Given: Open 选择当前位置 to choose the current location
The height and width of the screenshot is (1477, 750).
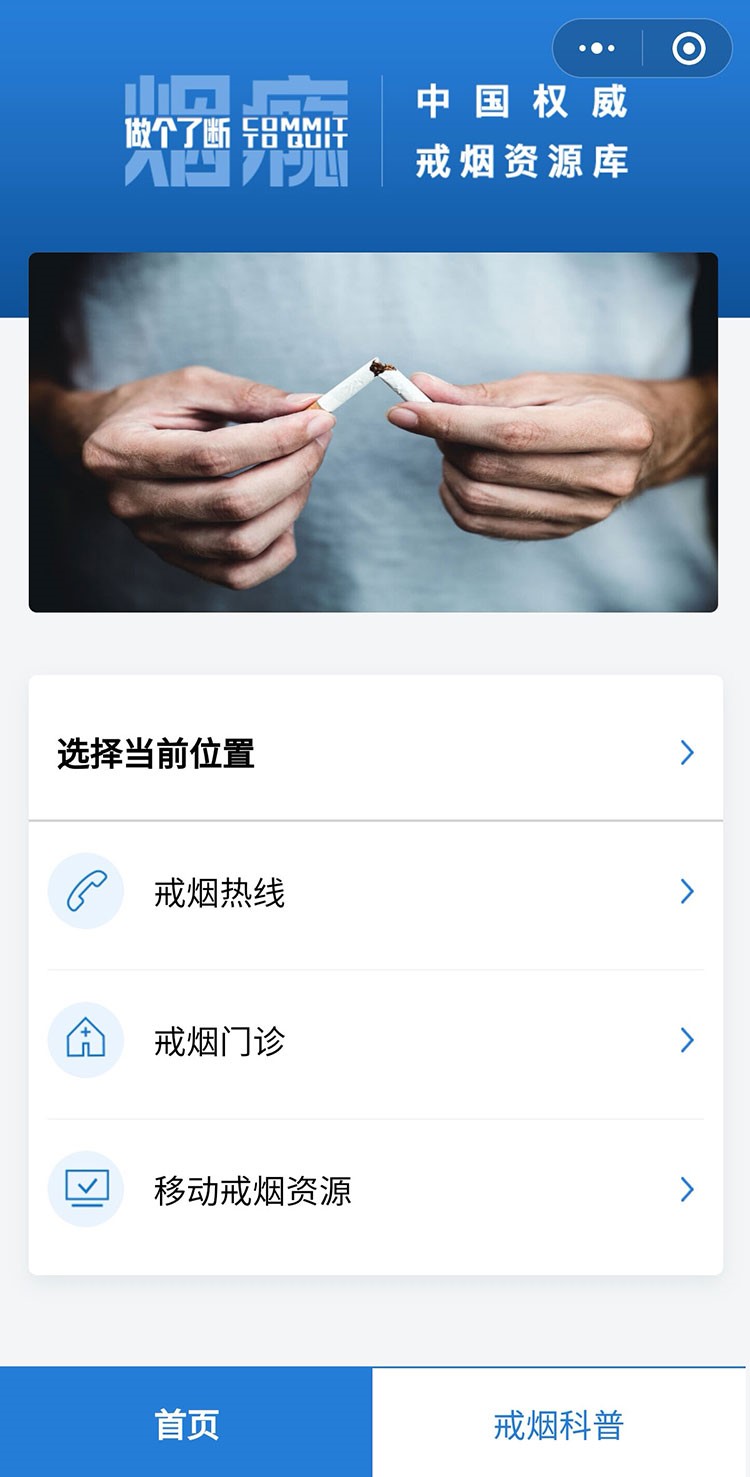Looking at the screenshot, I should (375, 753).
